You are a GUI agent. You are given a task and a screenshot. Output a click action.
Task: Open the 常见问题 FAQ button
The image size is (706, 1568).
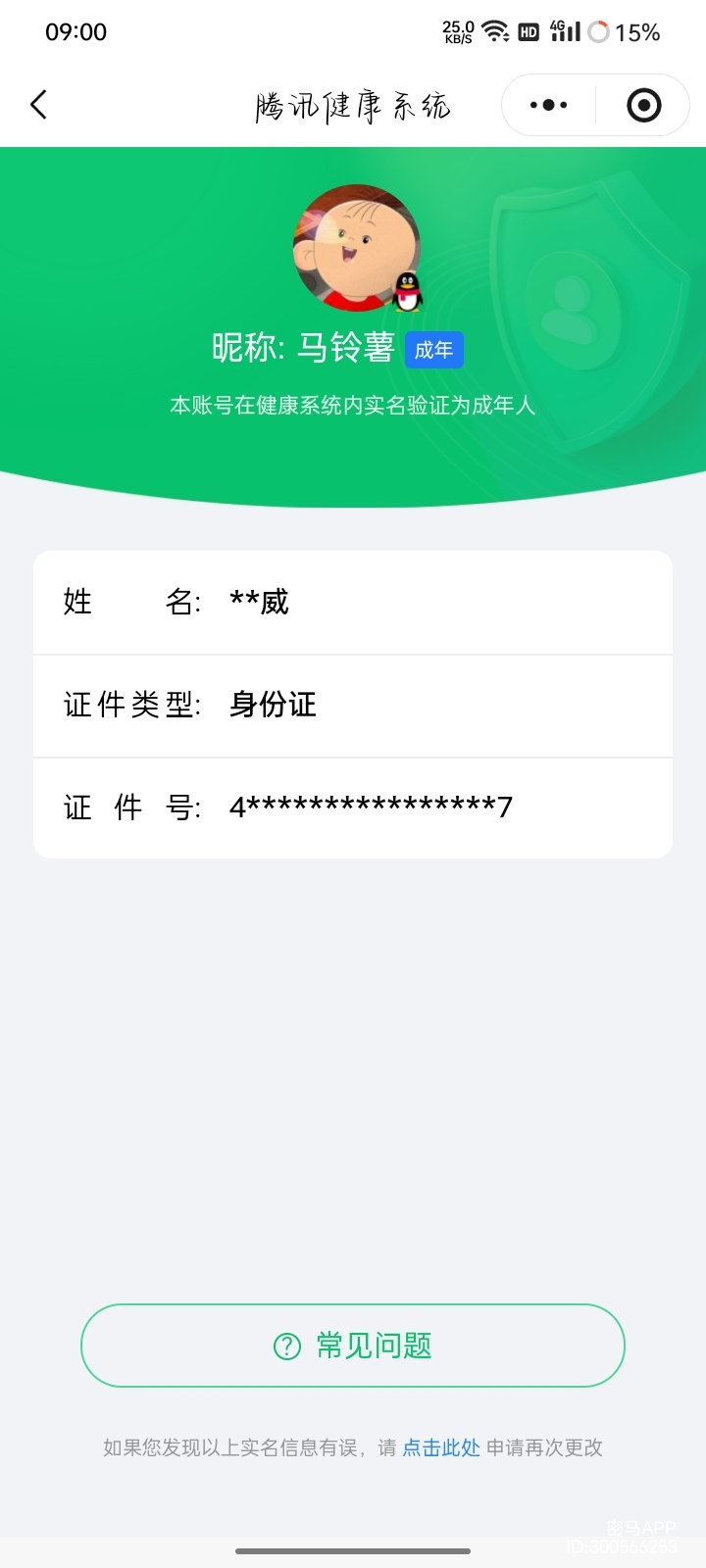click(353, 1346)
